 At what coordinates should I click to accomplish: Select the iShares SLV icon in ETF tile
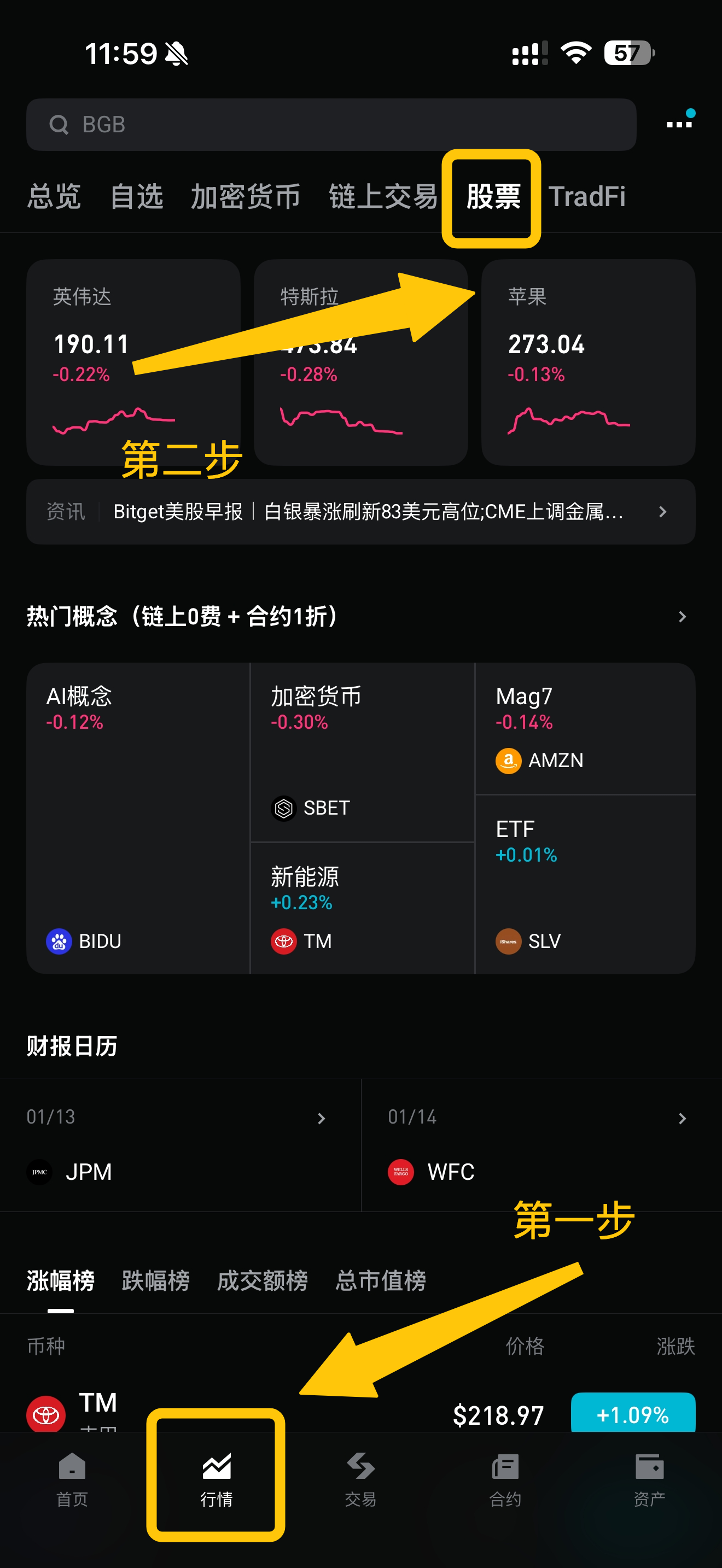(507, 941)
